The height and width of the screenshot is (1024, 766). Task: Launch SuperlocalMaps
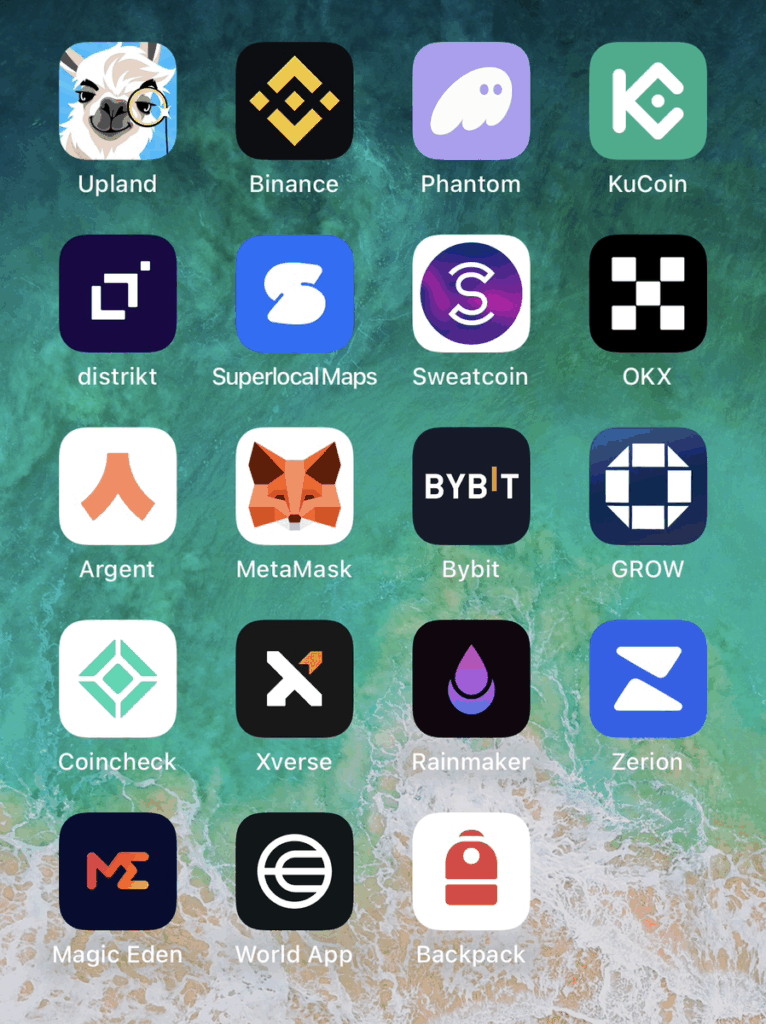[x=294, y=294]
